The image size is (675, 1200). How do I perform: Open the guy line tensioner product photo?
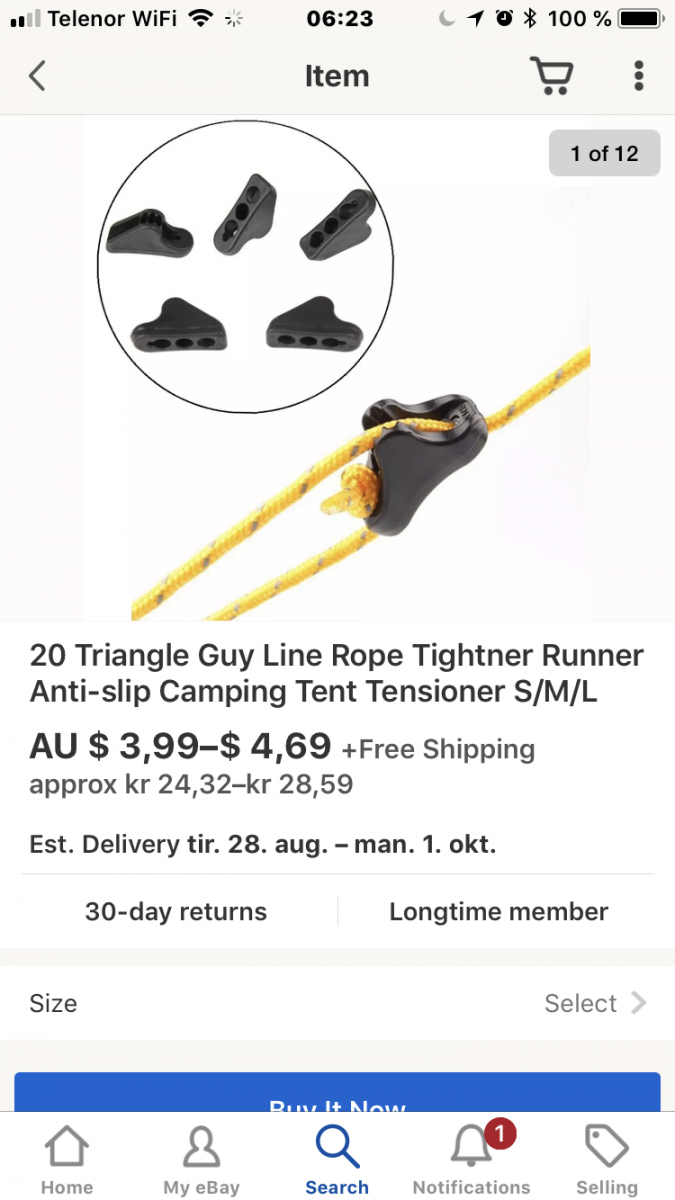point(337,370)
